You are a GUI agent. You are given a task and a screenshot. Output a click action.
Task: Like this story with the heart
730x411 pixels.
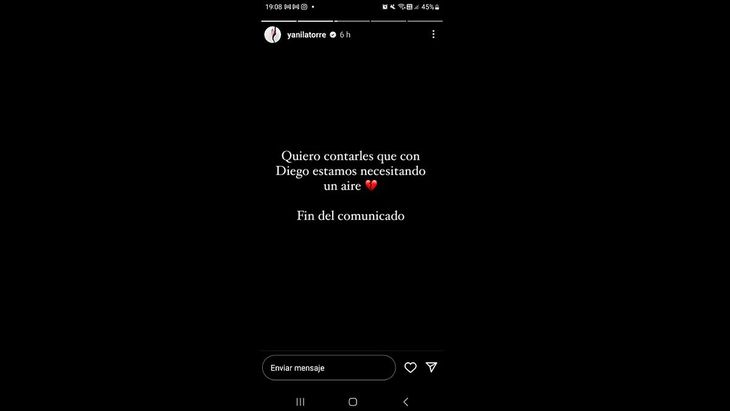coord(410,368)
